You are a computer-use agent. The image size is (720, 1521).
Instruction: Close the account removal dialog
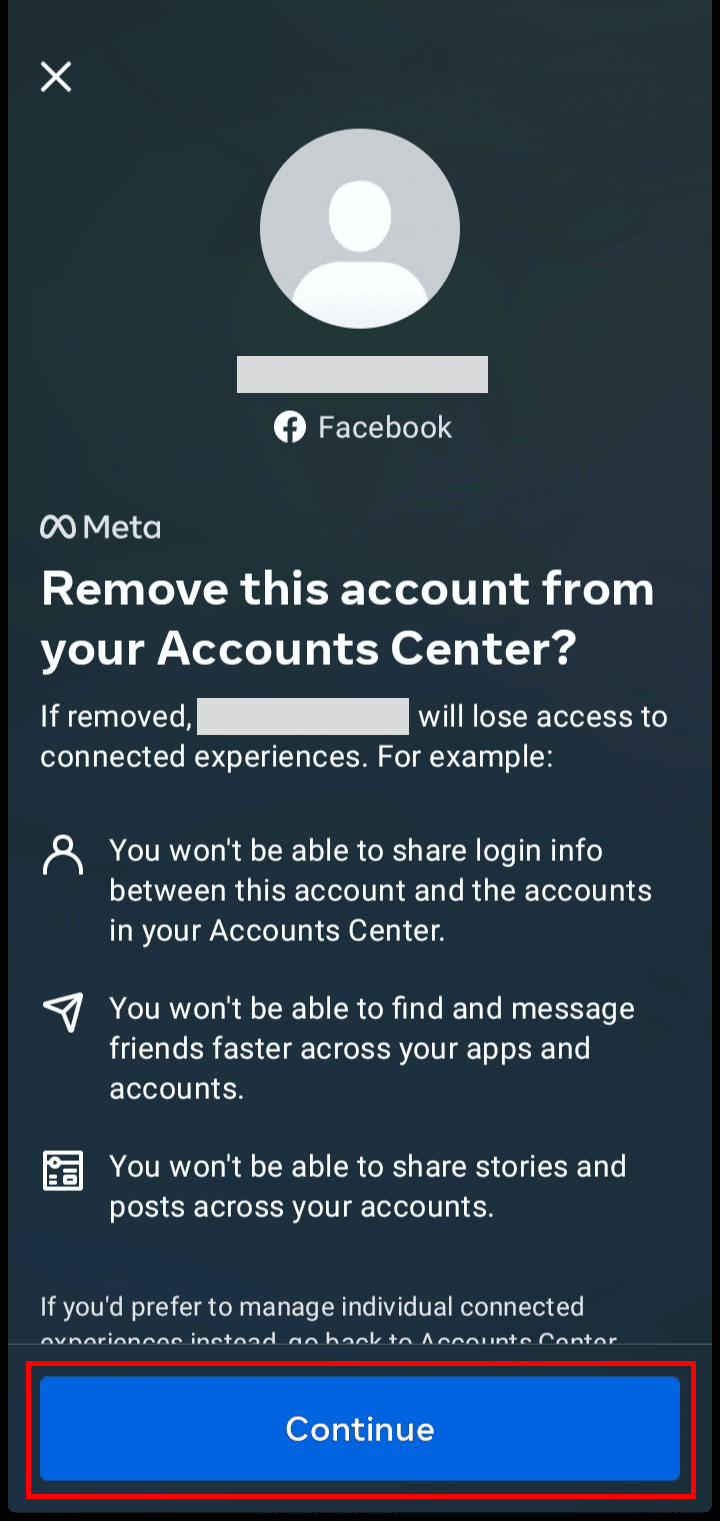(x=56, y=76)
